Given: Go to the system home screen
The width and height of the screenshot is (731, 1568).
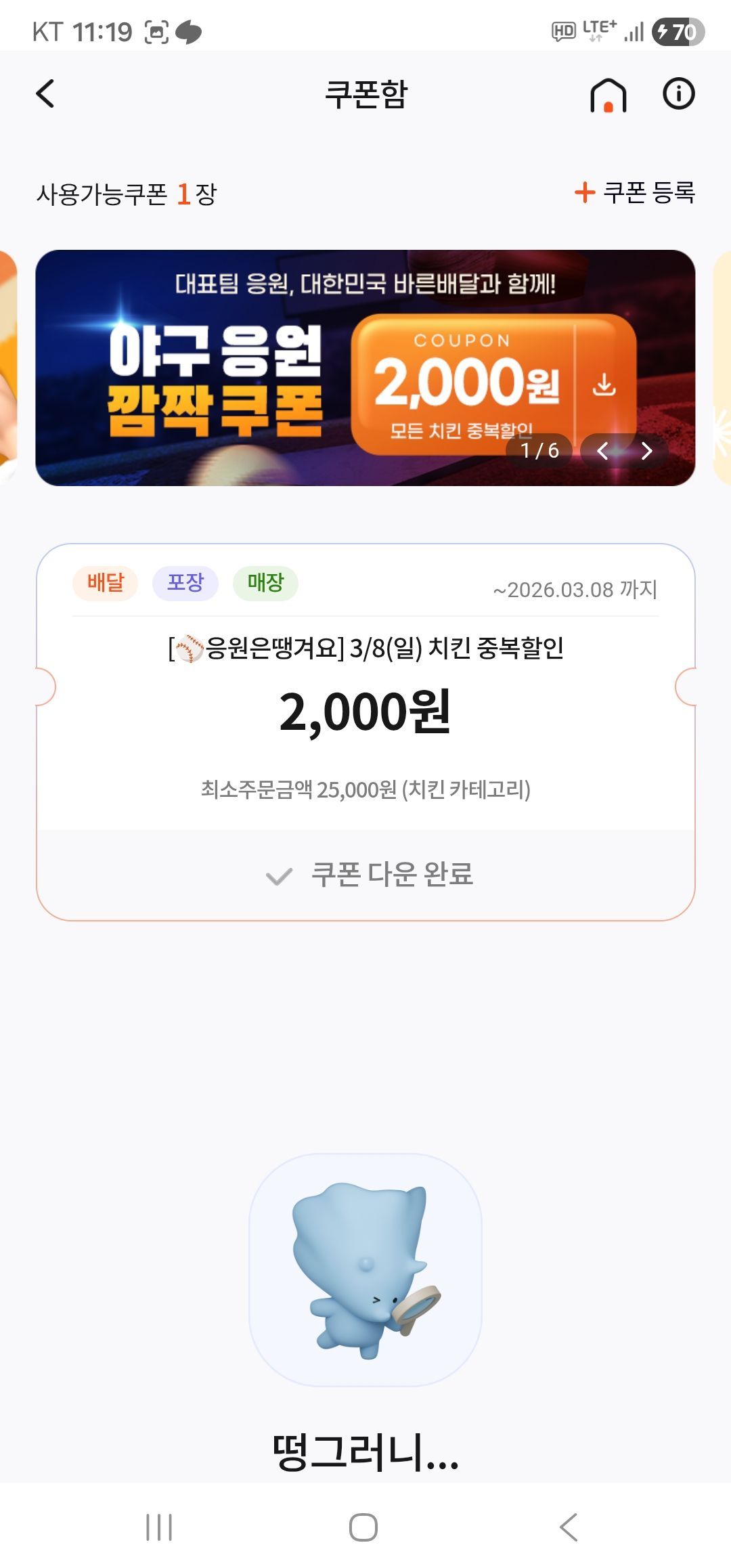Looking at the screenshot, I should 363,1527.
